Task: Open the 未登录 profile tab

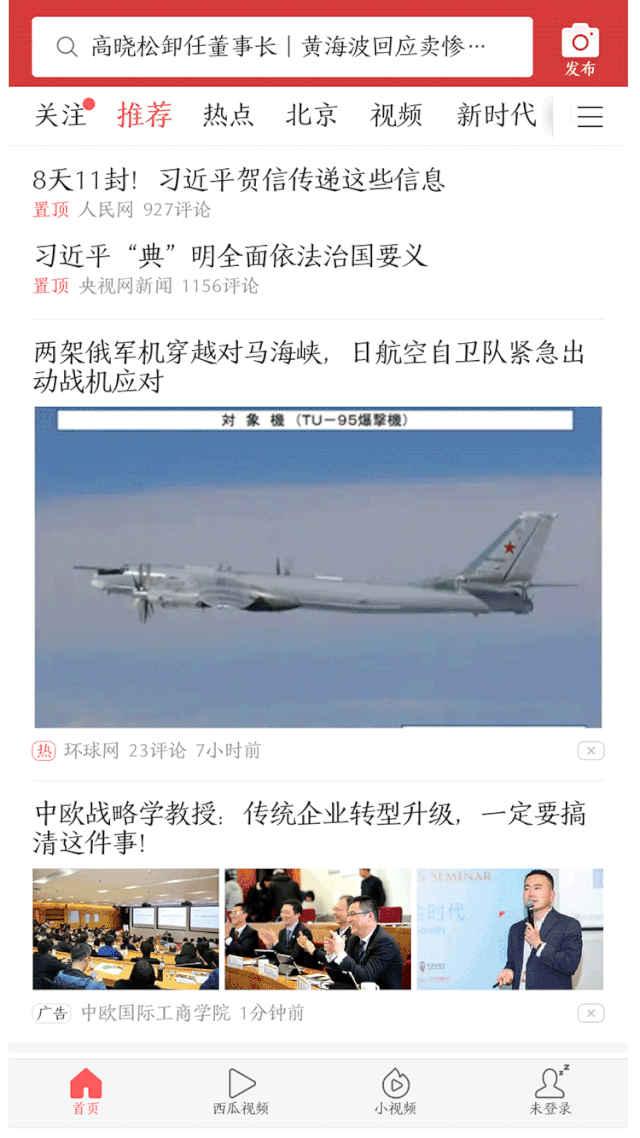Action: tap(550, 1091)
